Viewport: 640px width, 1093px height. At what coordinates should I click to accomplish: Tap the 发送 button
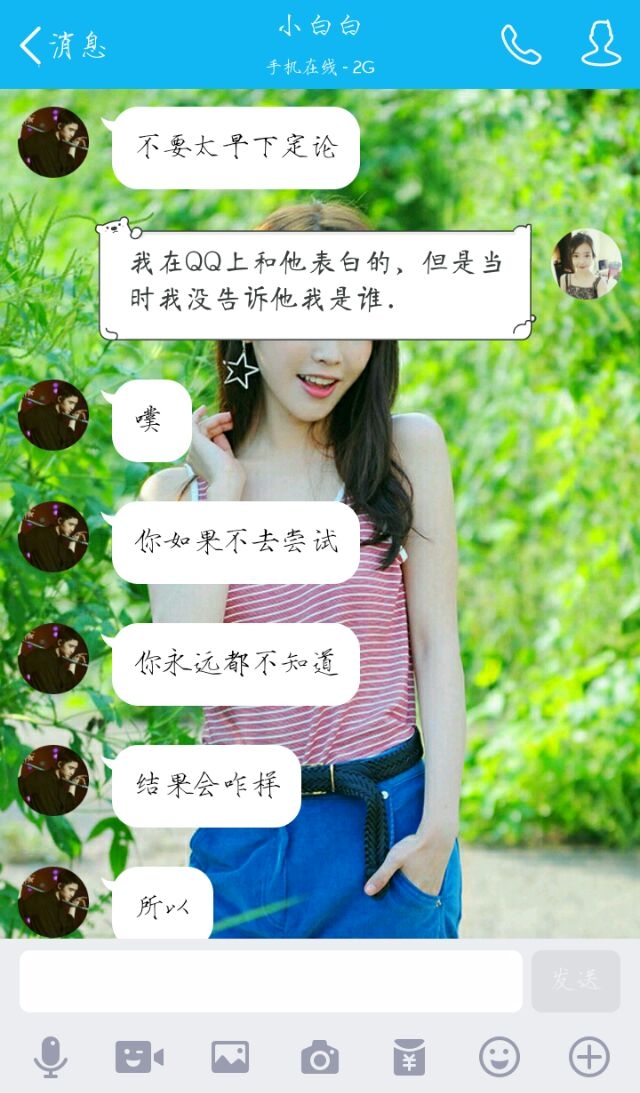575,981
